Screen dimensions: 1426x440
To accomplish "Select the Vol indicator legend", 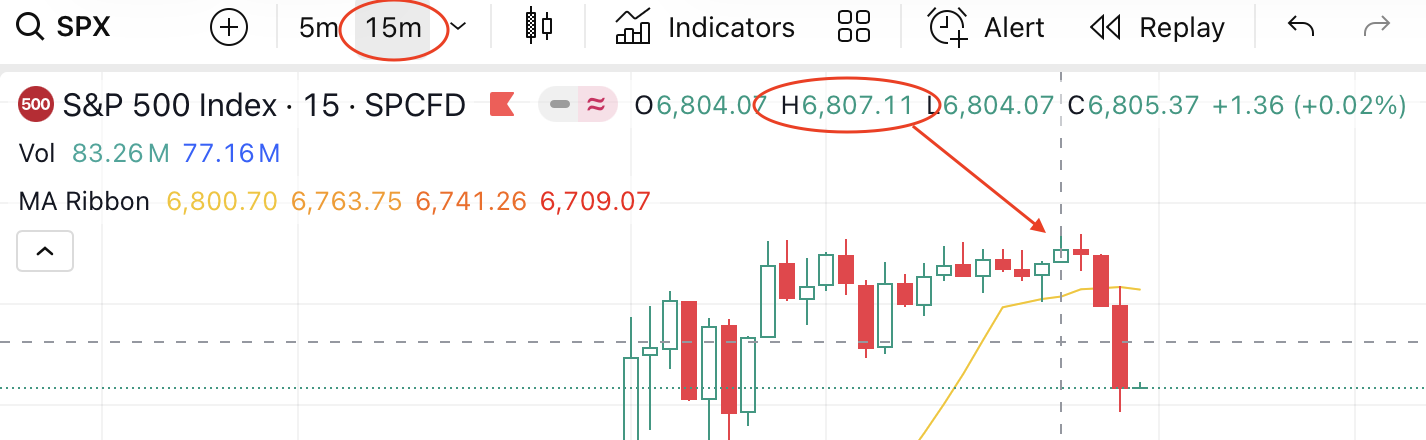I will 35,154.
